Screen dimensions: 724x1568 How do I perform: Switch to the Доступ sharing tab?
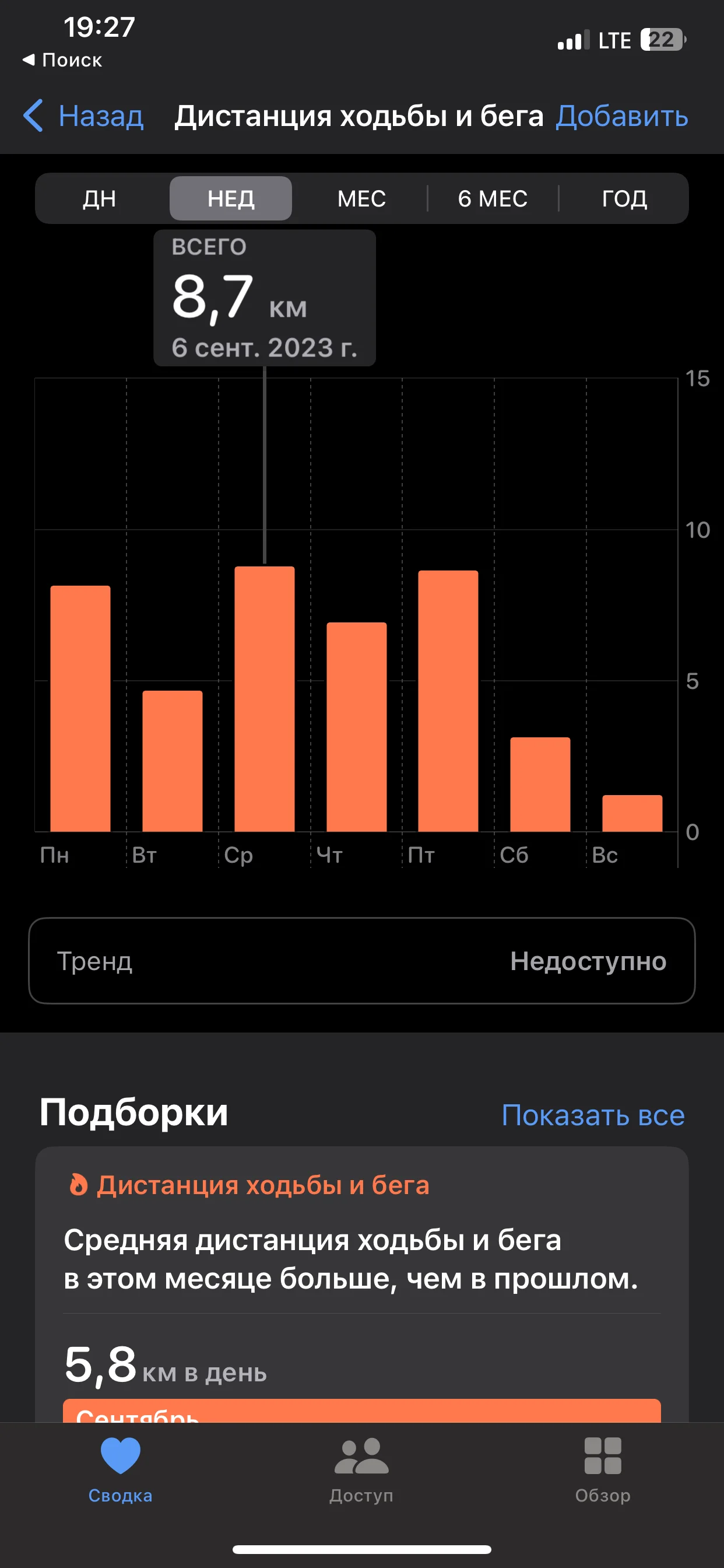point(361,1468)
